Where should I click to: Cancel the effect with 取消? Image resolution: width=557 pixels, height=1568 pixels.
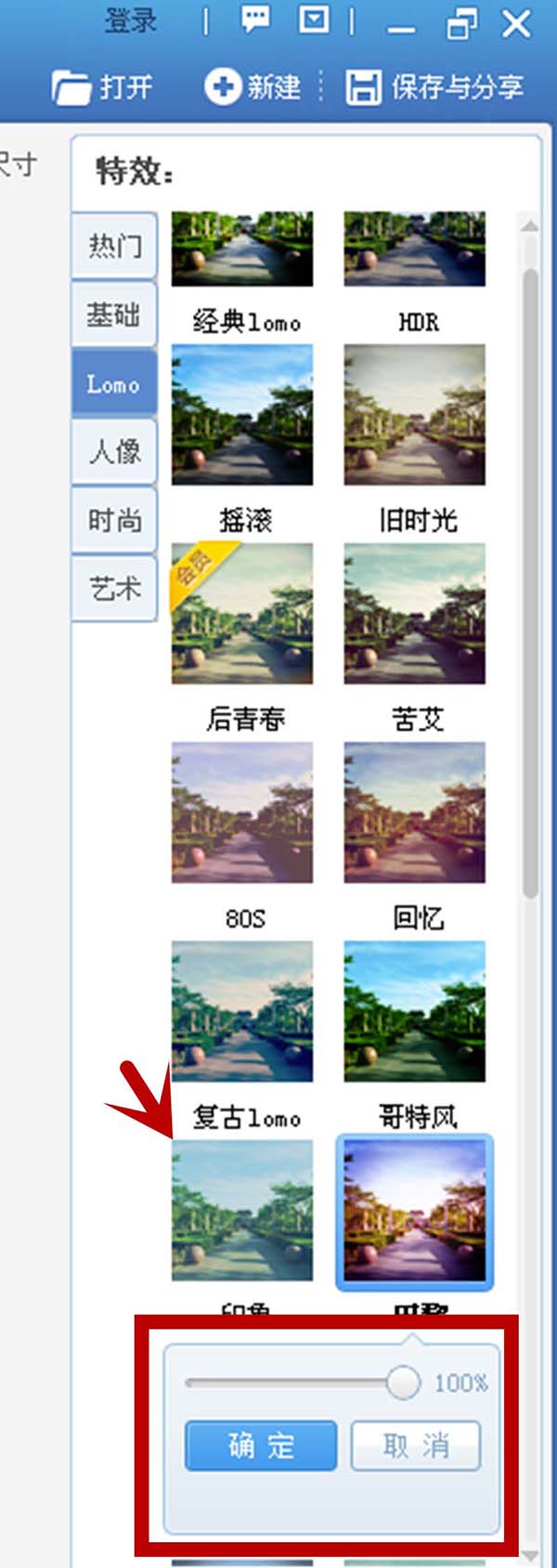[415, 1445]
